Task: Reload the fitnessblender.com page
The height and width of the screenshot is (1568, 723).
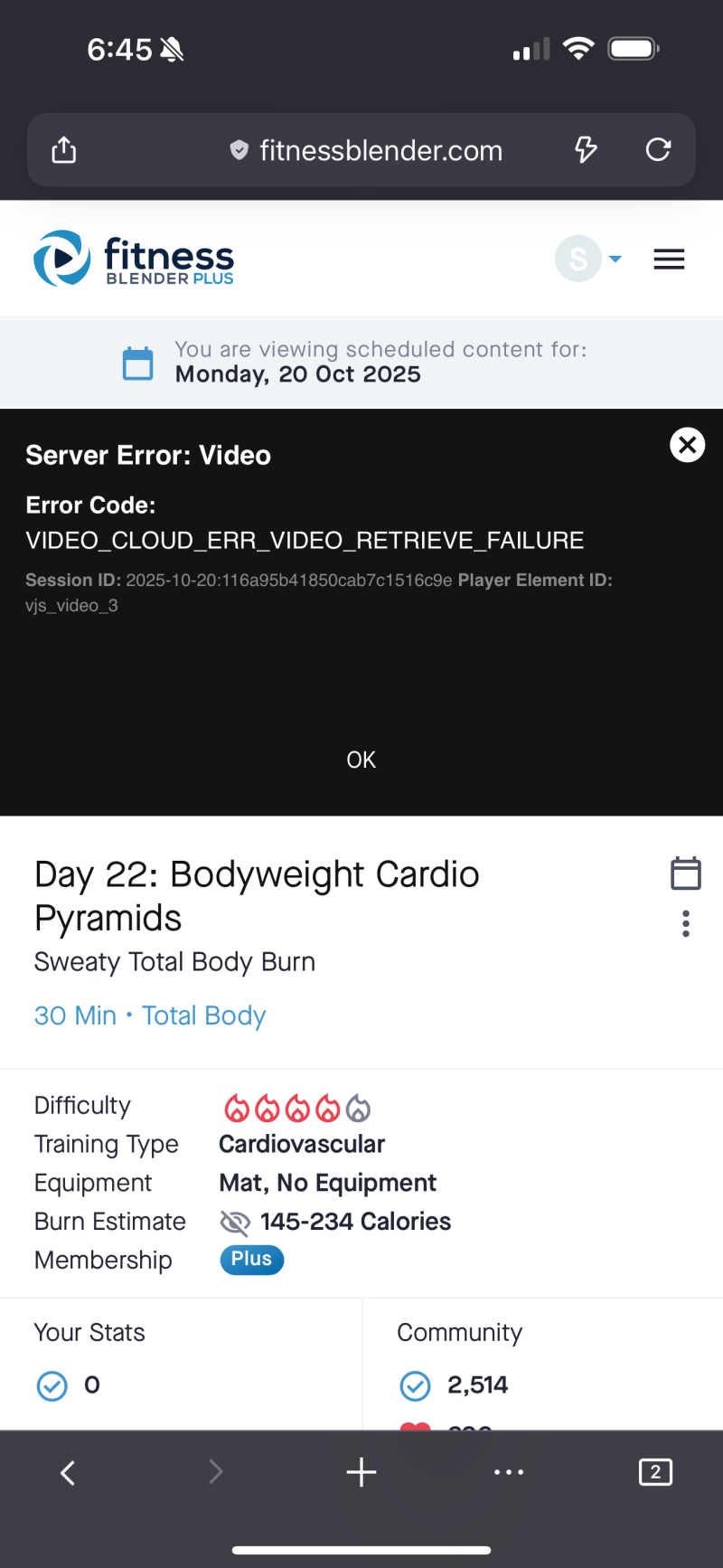Action: pyautogui.click(x=658, y=149)
